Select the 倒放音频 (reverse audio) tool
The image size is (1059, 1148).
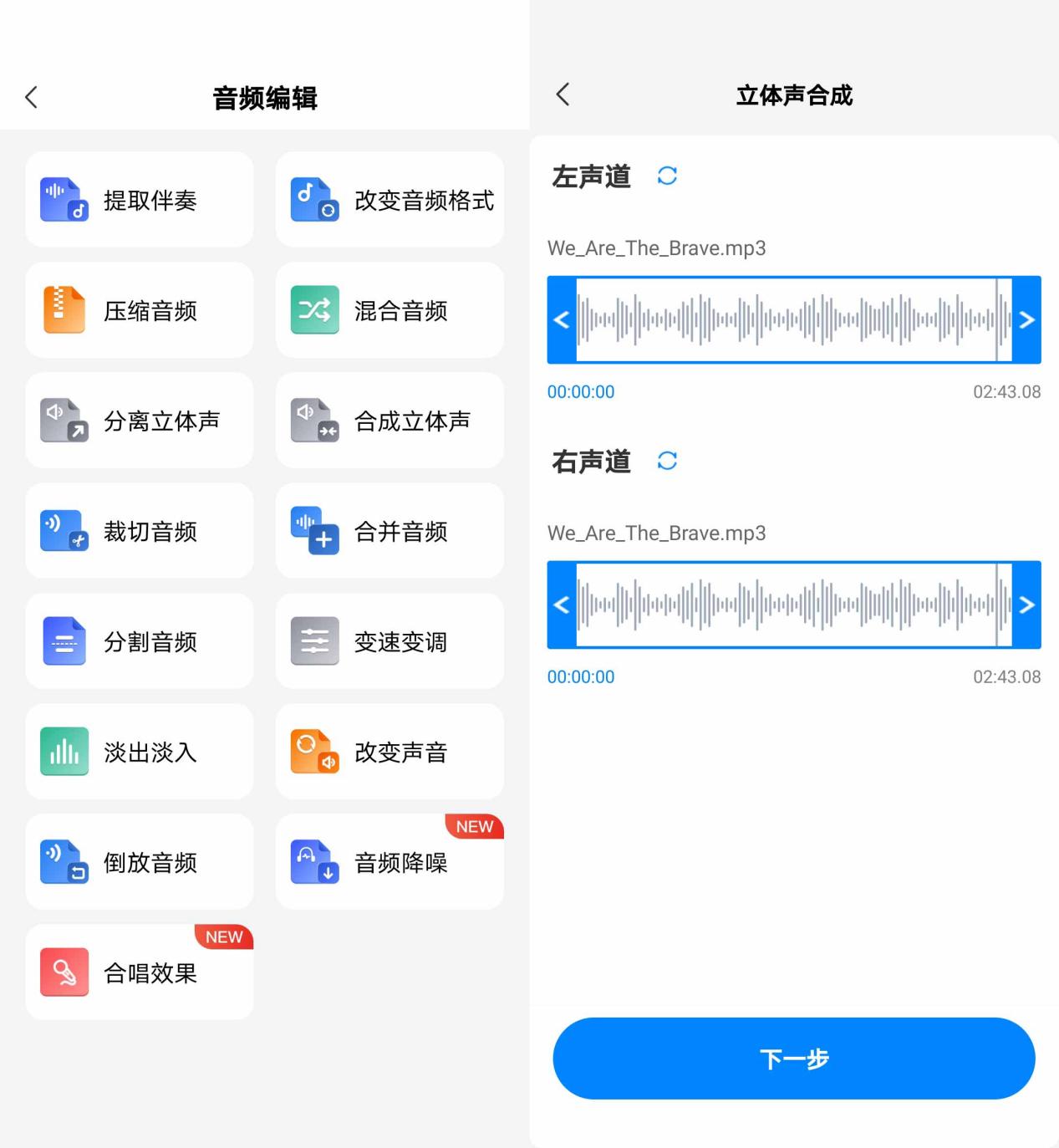(x=139, y=862)
